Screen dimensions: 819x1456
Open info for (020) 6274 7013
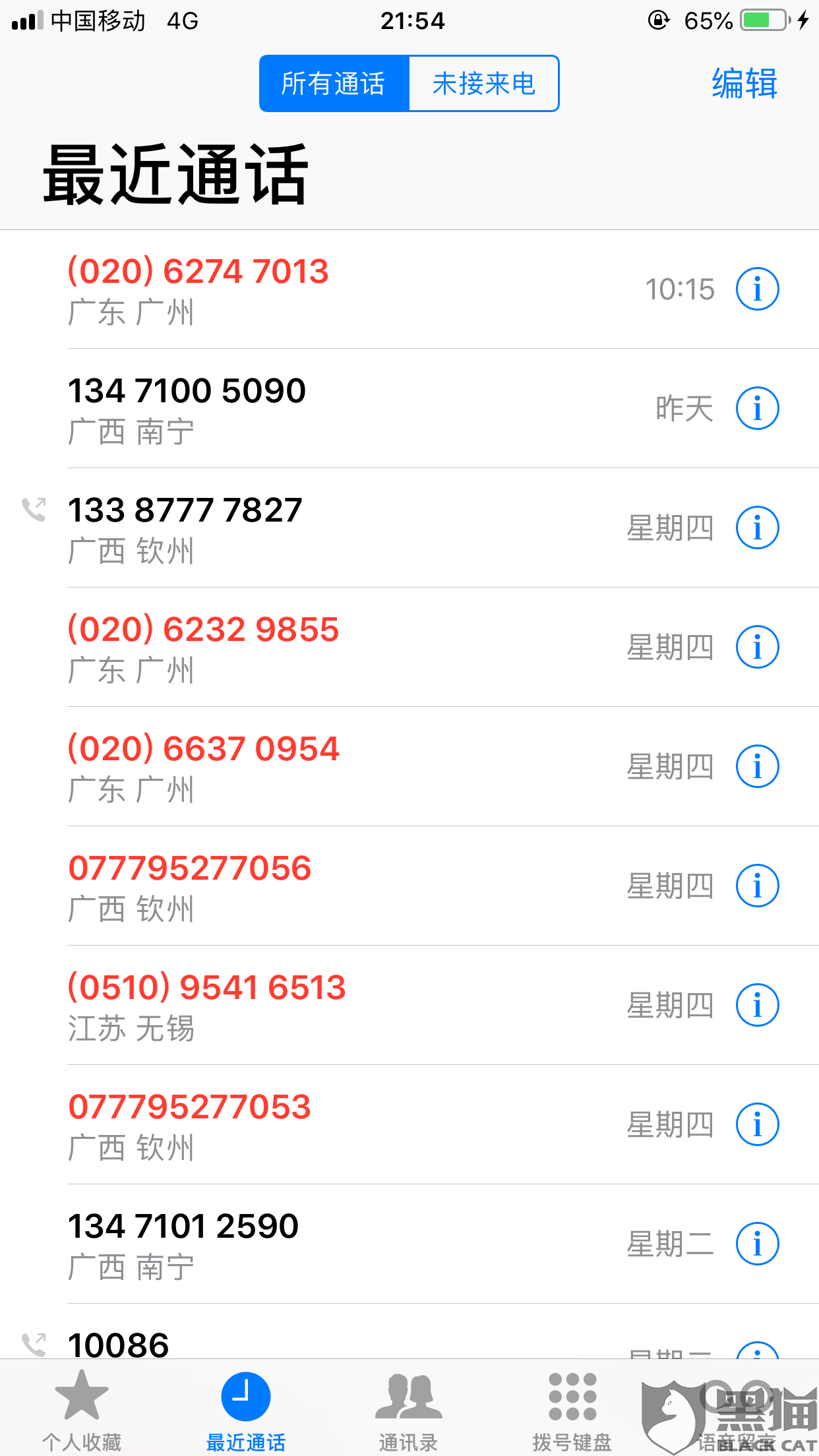pyautogui.click(x=757, y=289)
